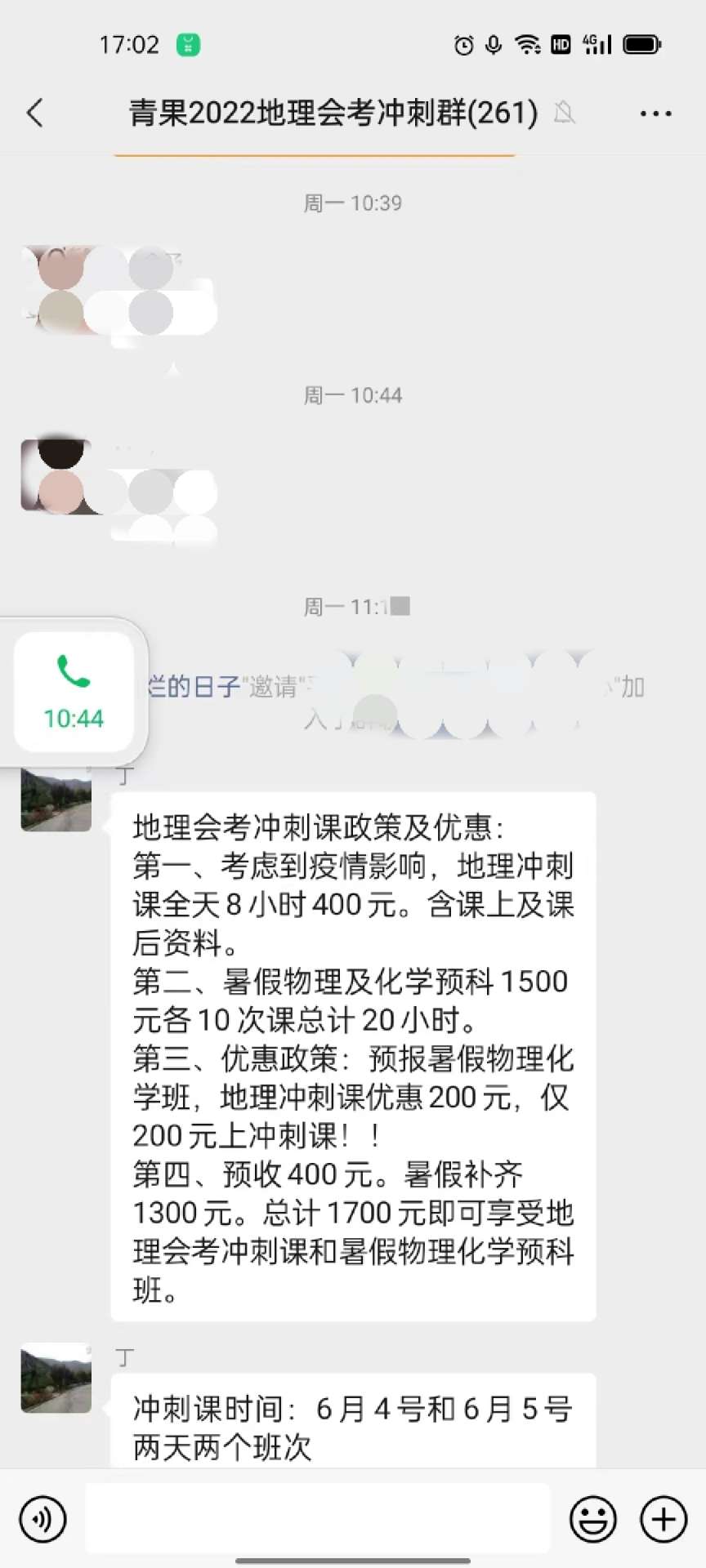The height and width of the screenshot is (1568, 706).
Task: Go back from the group chat
Action: click(x=34, y=113)
